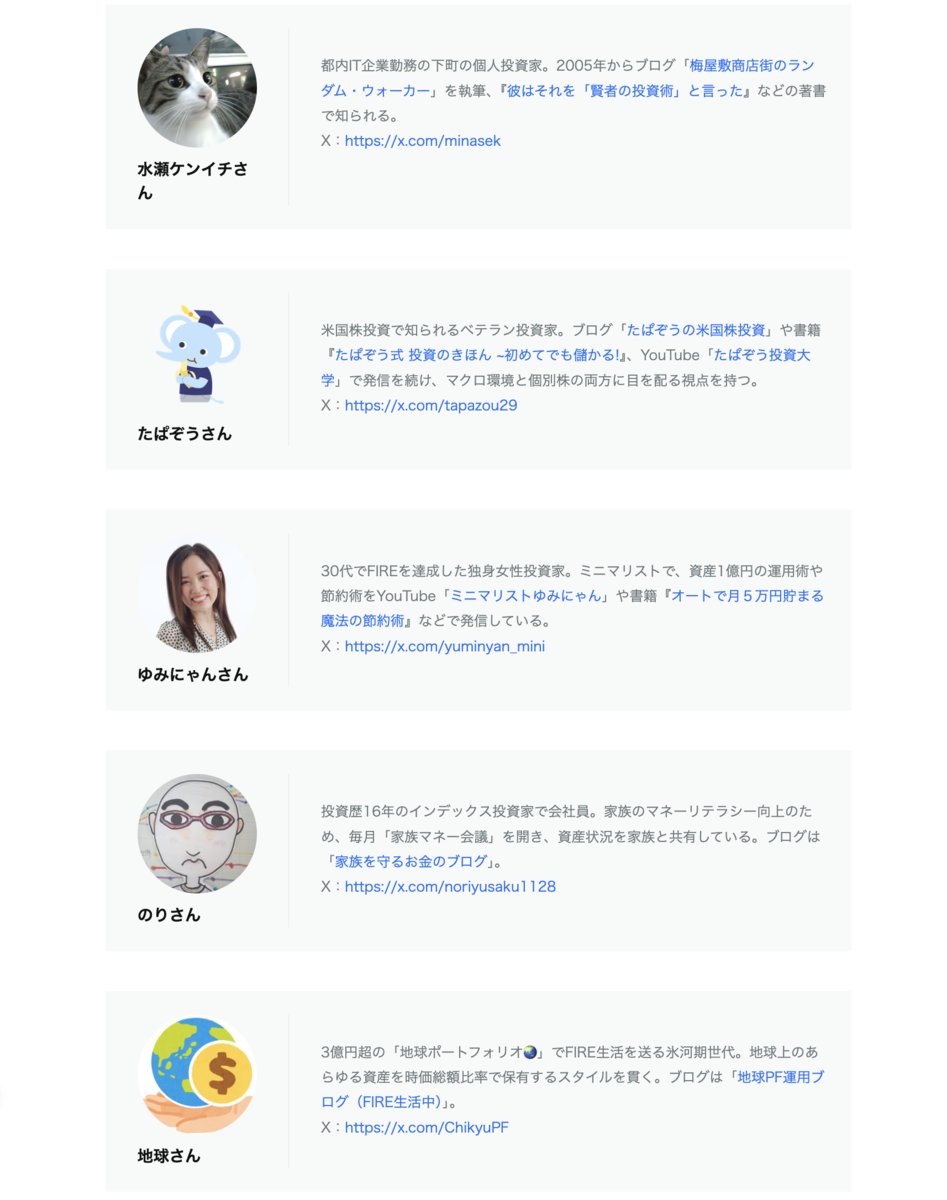Open the 地球PF運用ブログ（FIRE生活中）link

781,1077
